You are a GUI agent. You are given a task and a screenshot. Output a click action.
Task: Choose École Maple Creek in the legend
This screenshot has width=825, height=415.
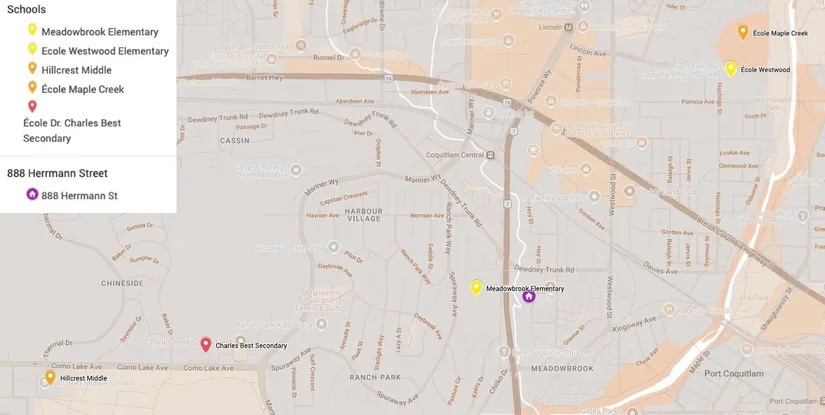click(82, 89)
